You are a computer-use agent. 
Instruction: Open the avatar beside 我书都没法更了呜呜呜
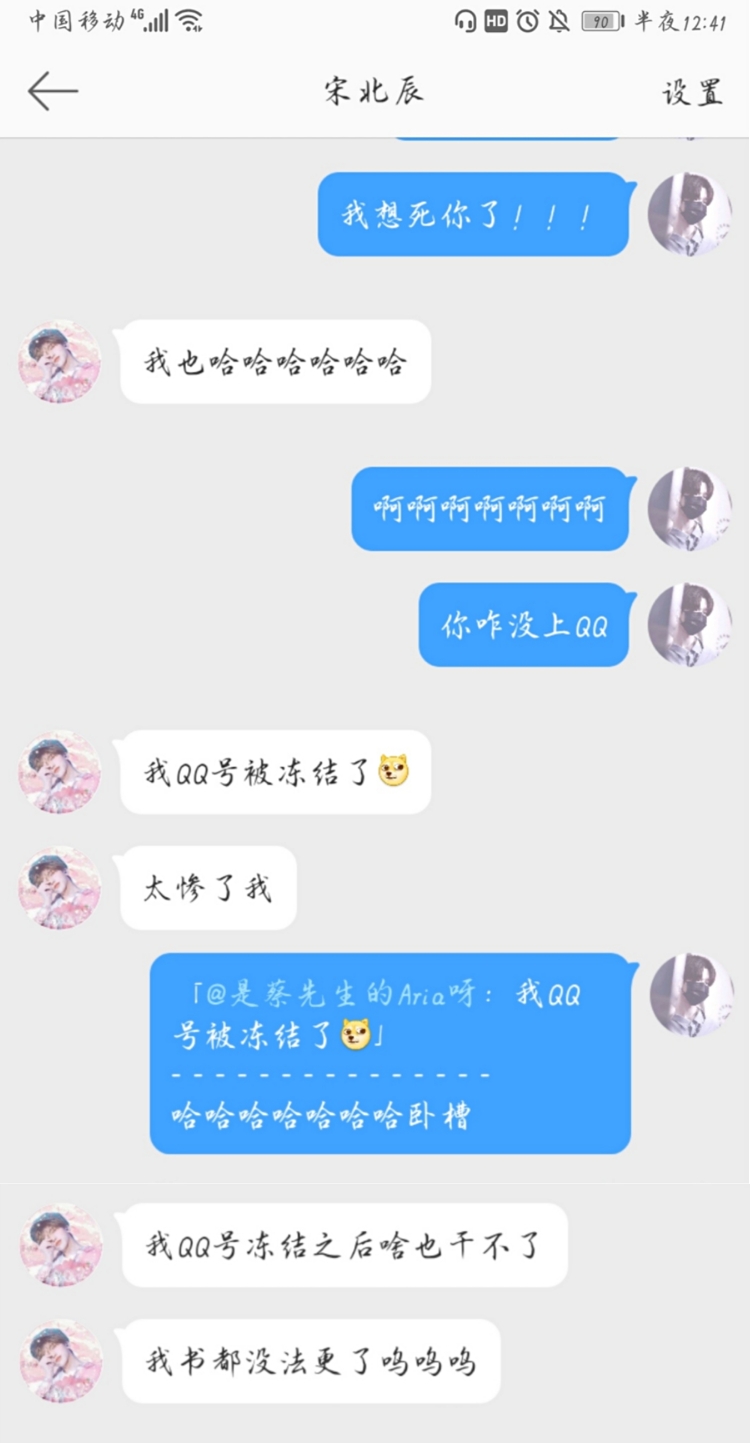coord(60,1361)
